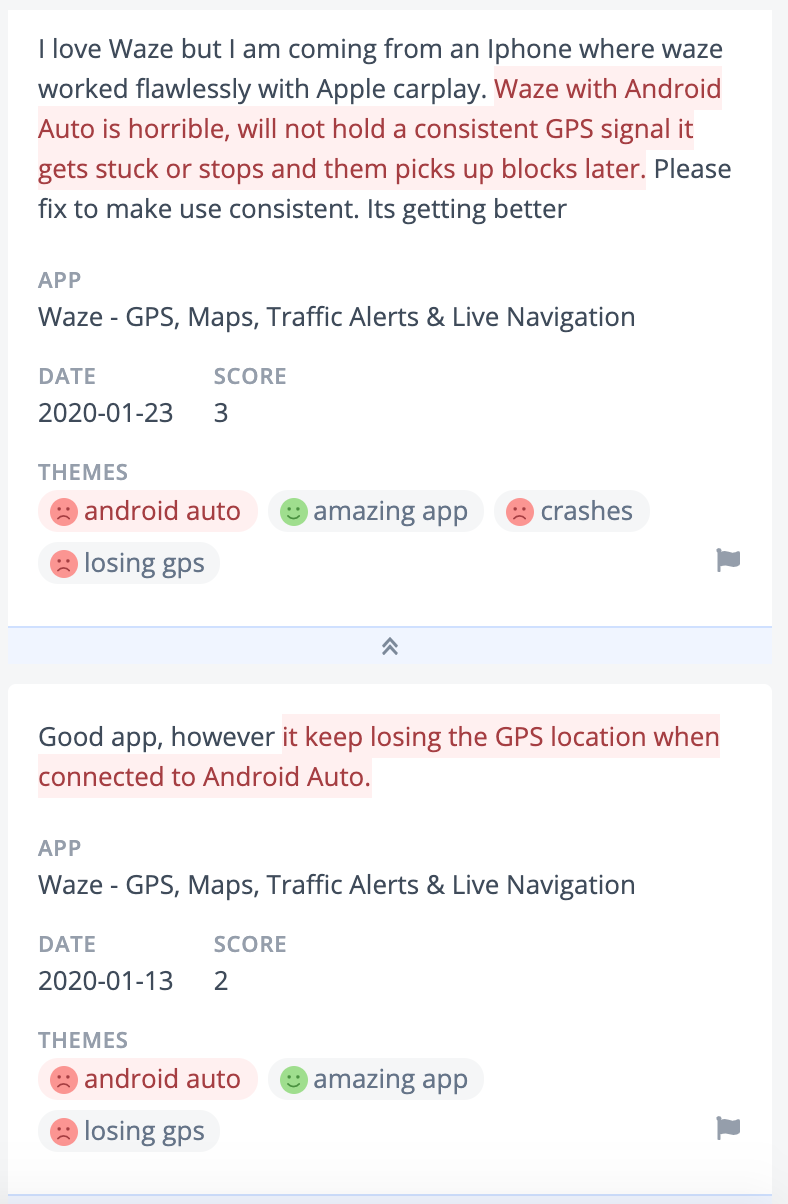
Task: Click the happy face on amazing app theme
Action: (x=293, y=510)
